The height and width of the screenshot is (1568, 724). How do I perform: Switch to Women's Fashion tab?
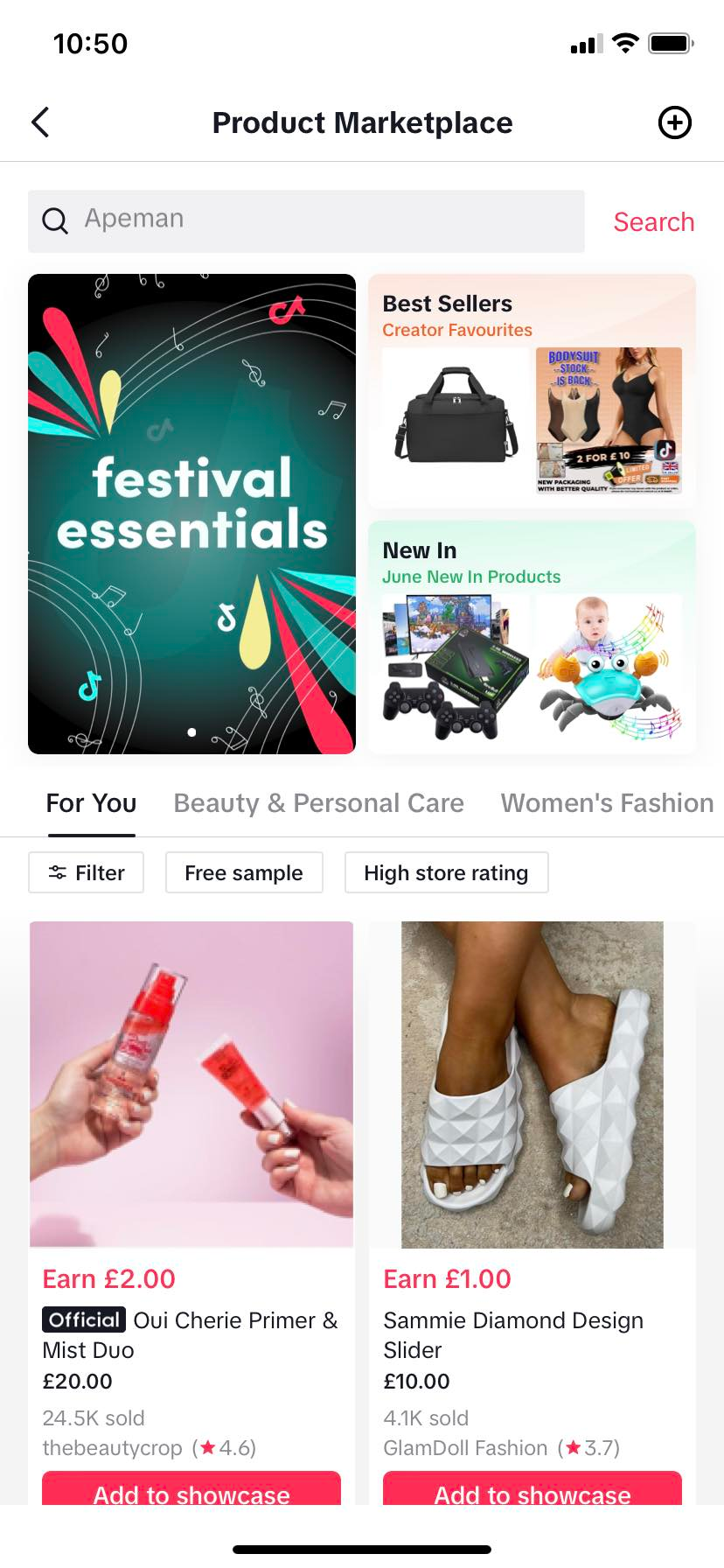click(607, 803)
